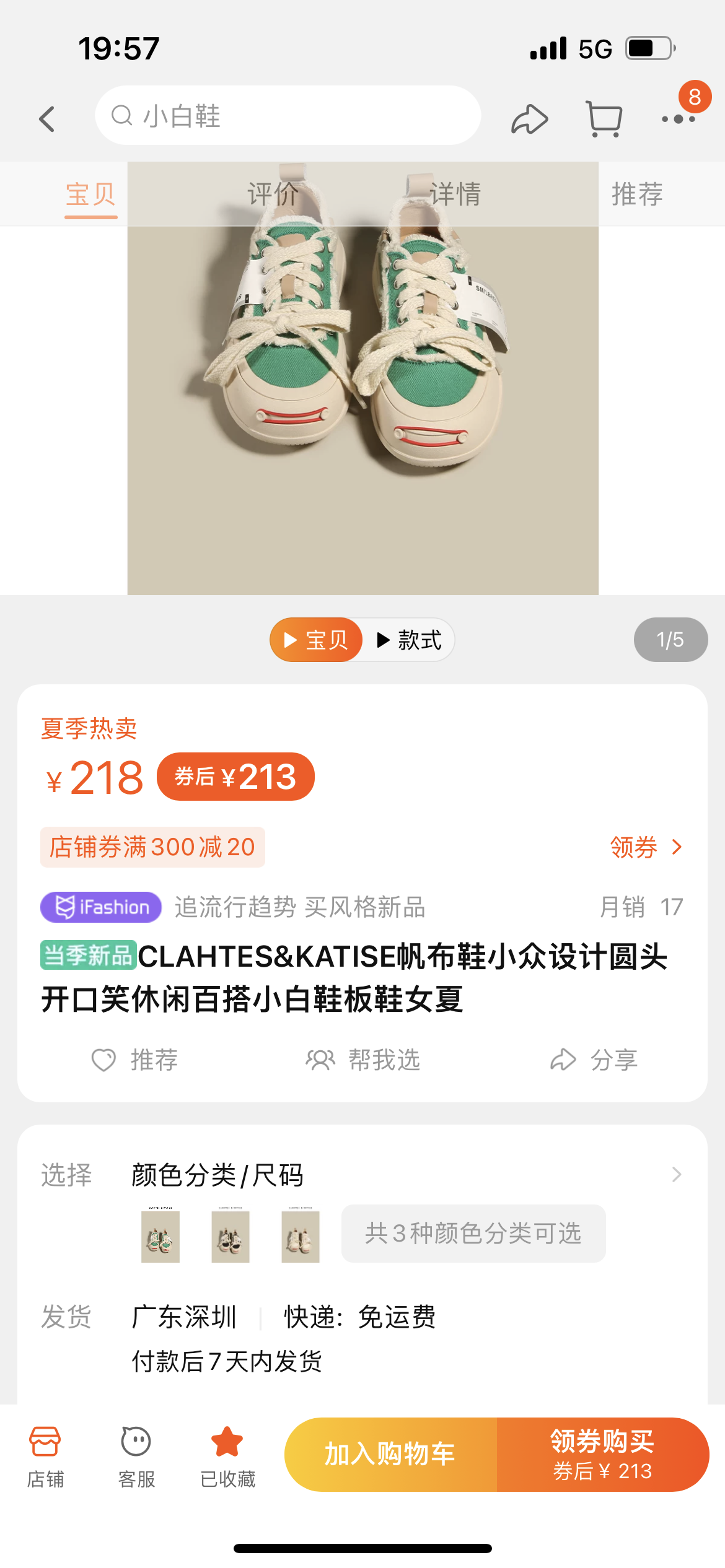The height and width of the screenshot is (1568, 725).
Task: Switch to the 详情 tab
Action: click(x=455, y=194)
